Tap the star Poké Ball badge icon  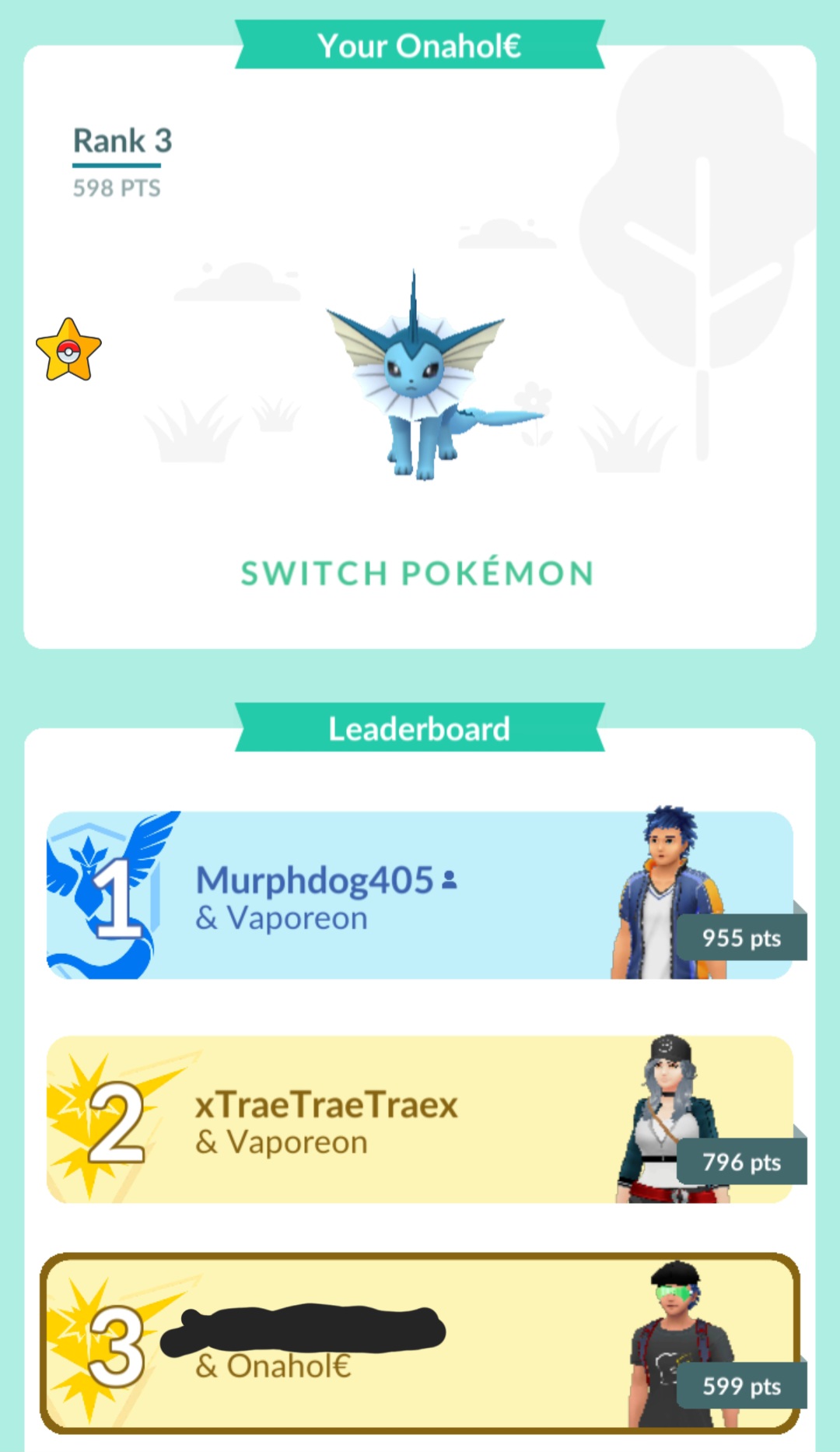pyautogui.click(x=68, y=350)
